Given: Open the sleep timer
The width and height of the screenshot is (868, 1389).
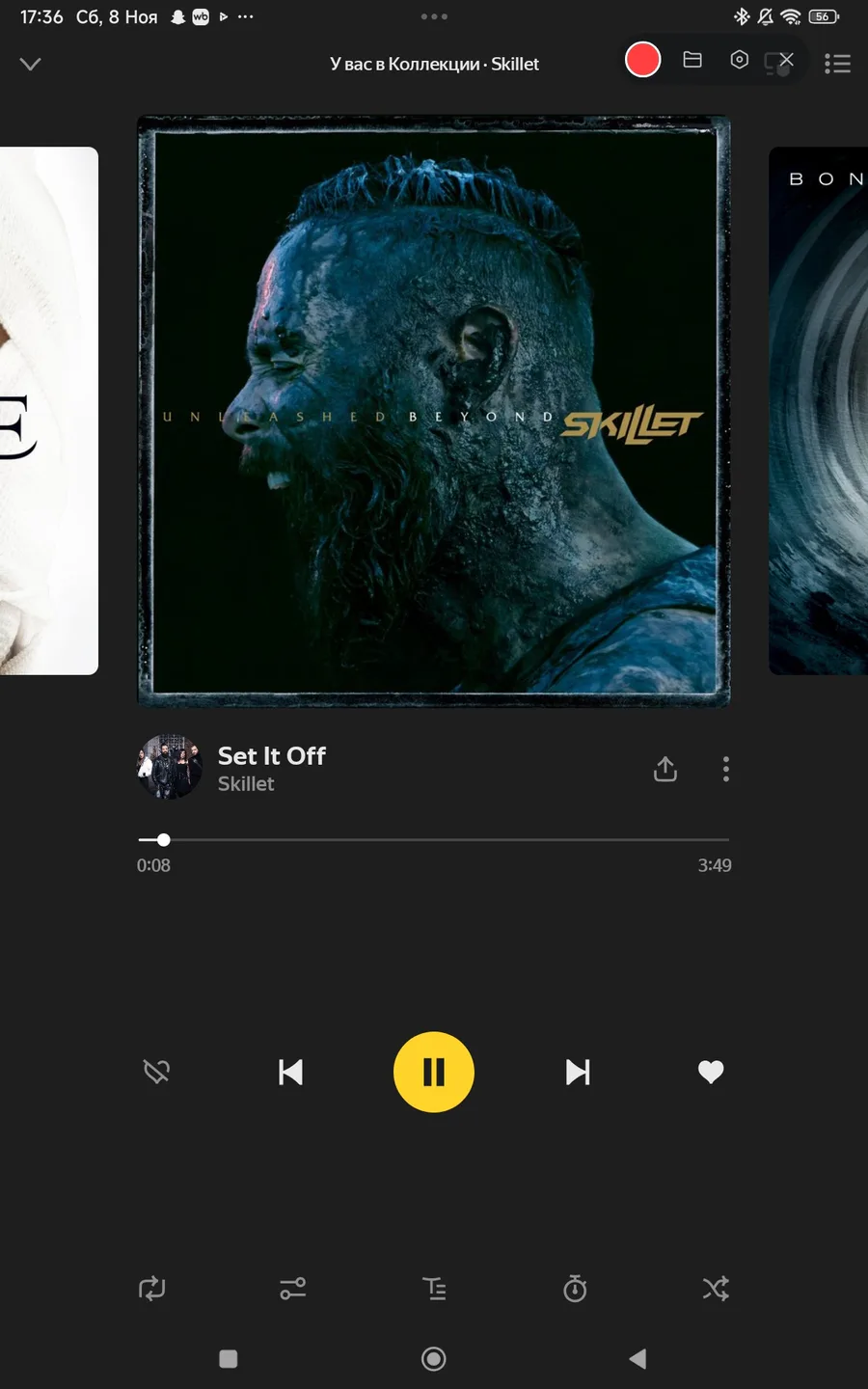Looking at the screenshot, I should (575, 1289).
